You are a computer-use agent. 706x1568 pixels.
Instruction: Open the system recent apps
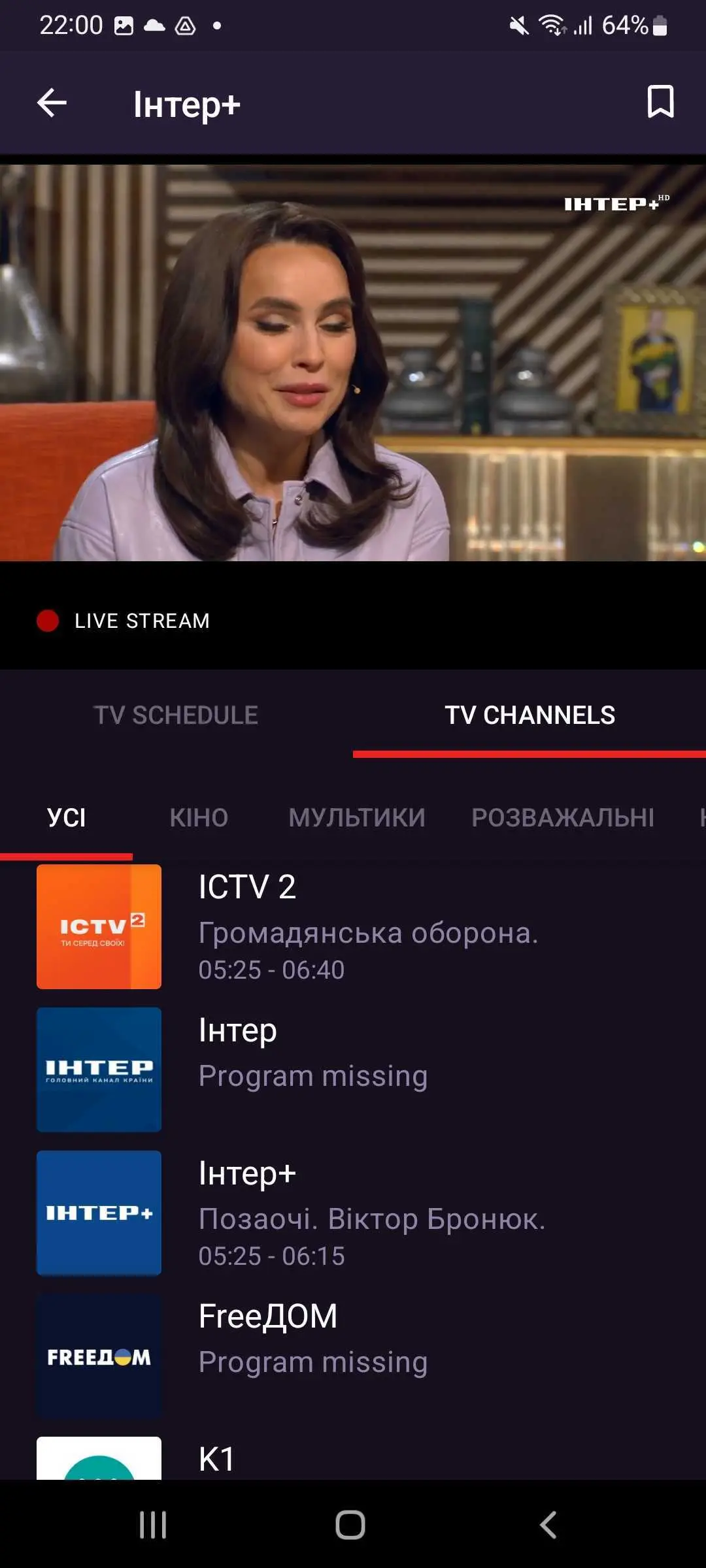click(x=153, y=1525)
